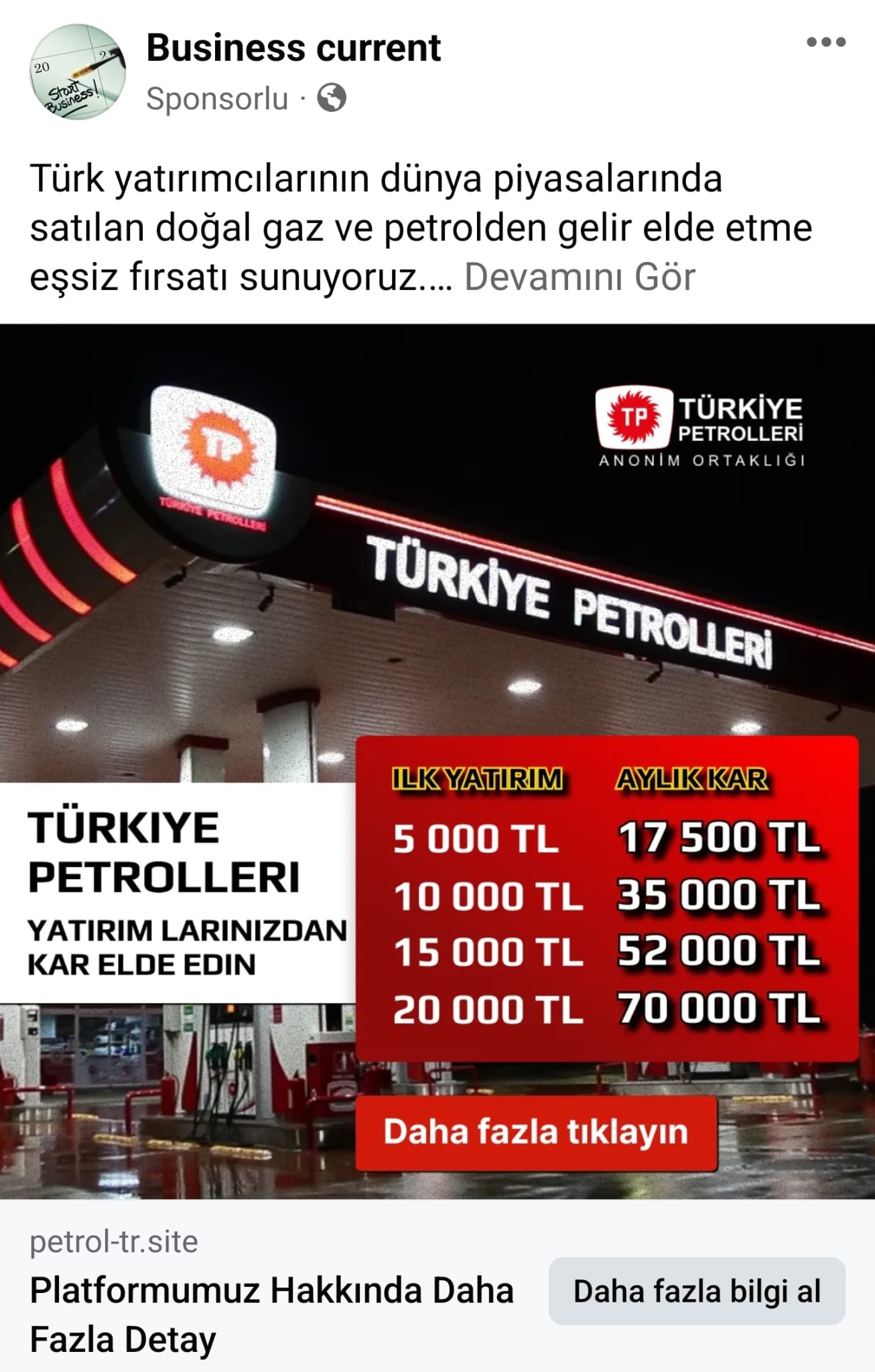Open the petrol-tr.site link headline

(x=271, y=1314)
